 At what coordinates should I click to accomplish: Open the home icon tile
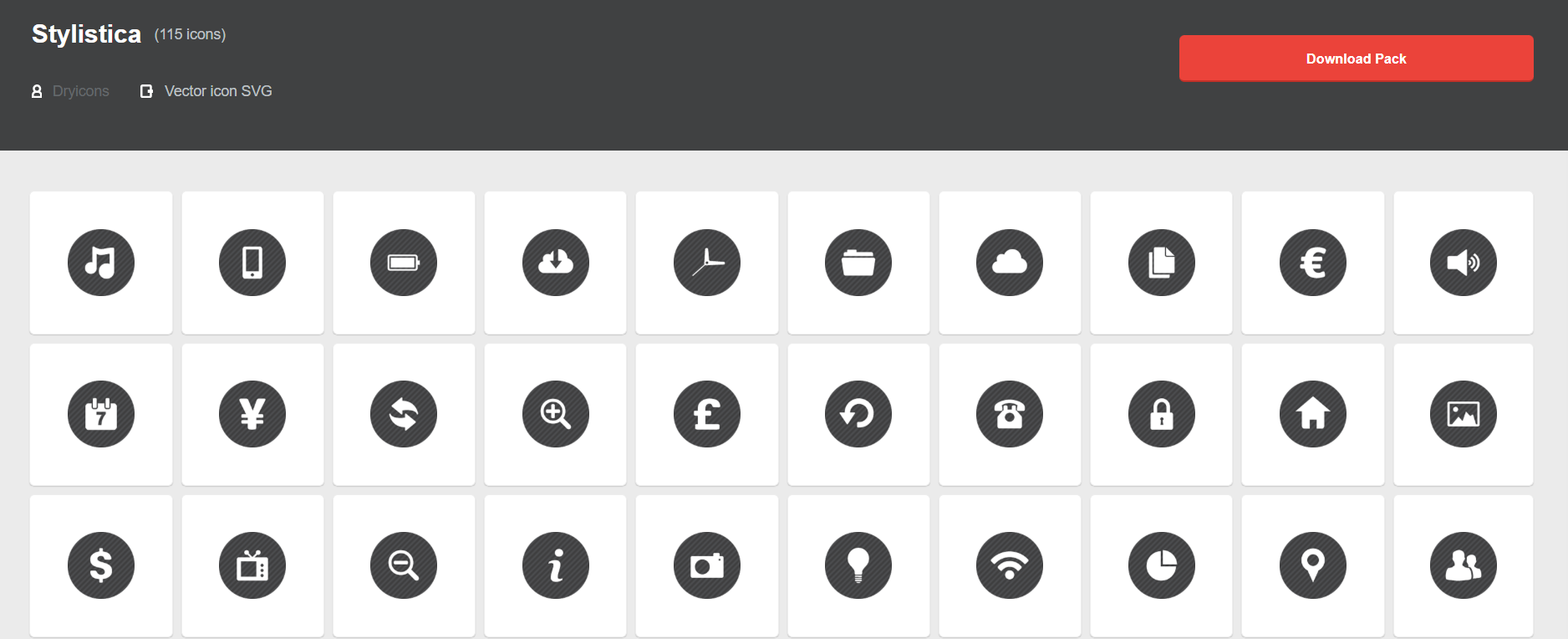click(1312, 414)
